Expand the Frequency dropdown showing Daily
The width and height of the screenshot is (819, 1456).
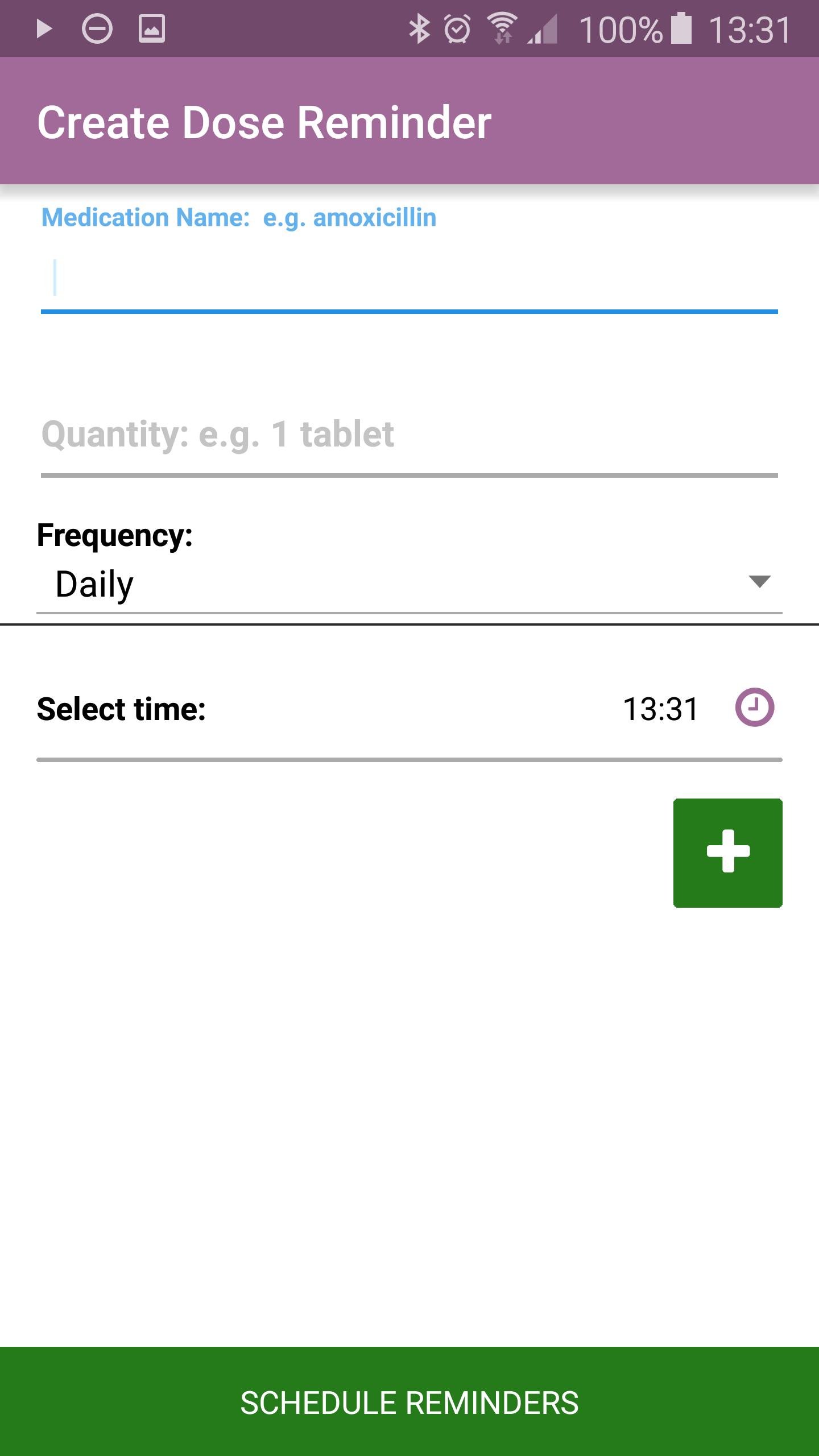(409, 584)
